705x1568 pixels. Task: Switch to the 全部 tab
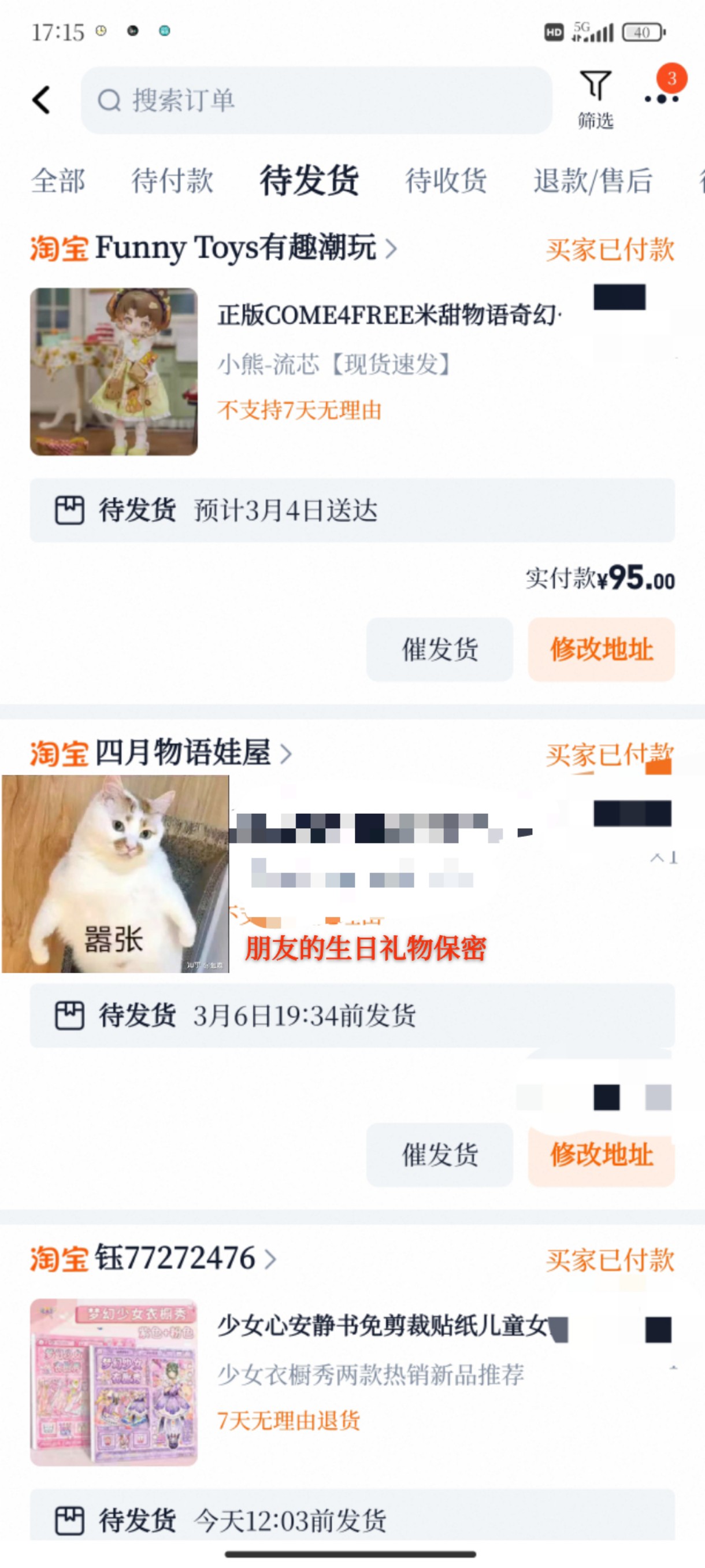[x=58, y=181]
